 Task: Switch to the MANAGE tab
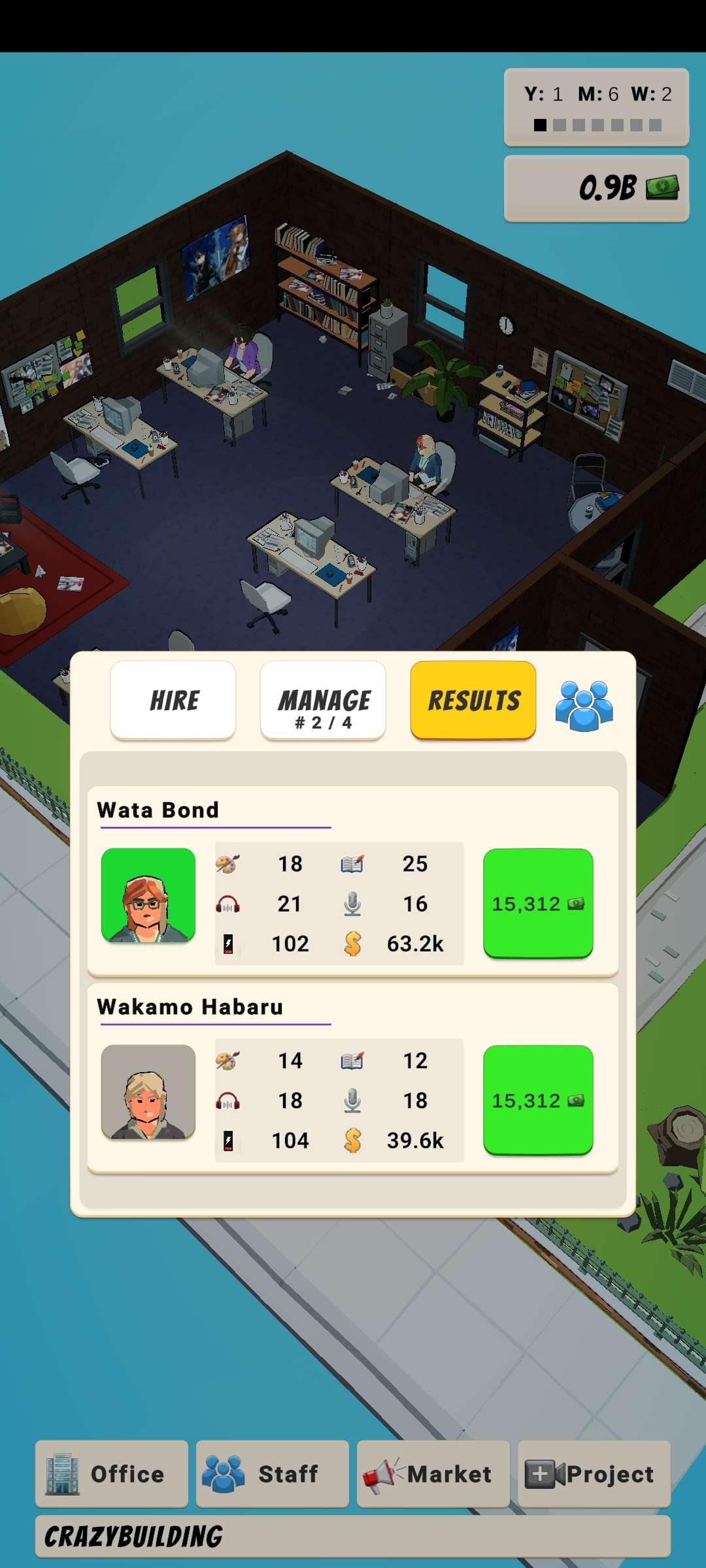[323, 700]
